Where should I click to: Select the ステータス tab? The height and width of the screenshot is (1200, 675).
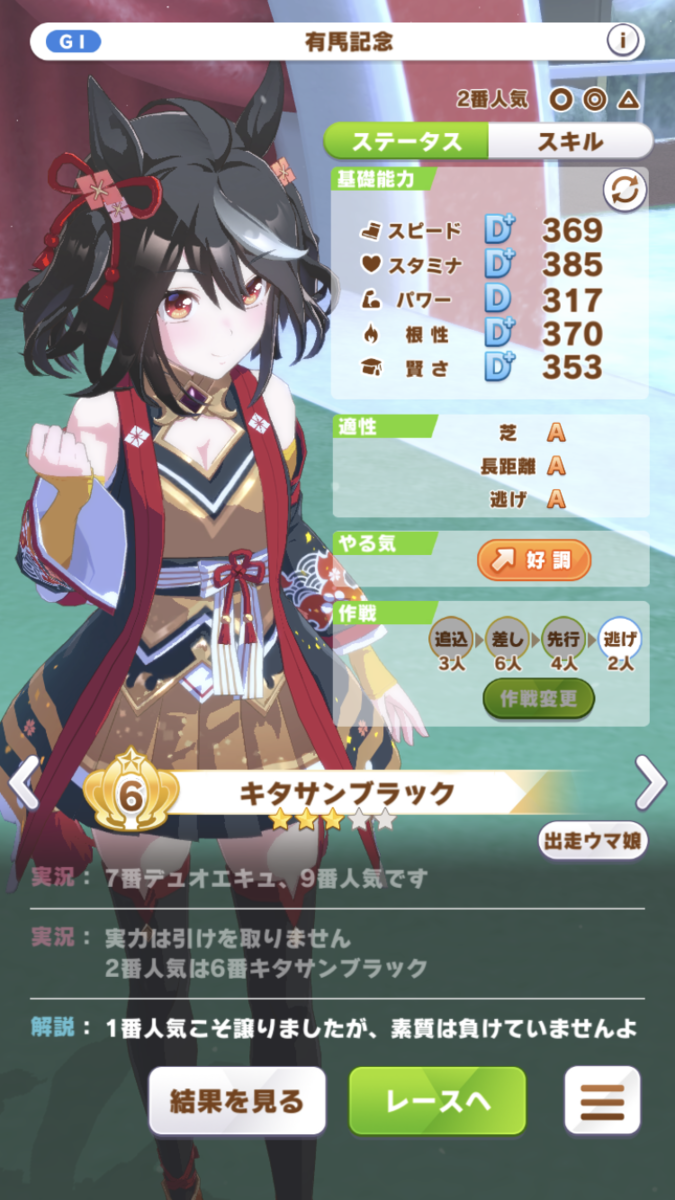[x=407, y=141]
